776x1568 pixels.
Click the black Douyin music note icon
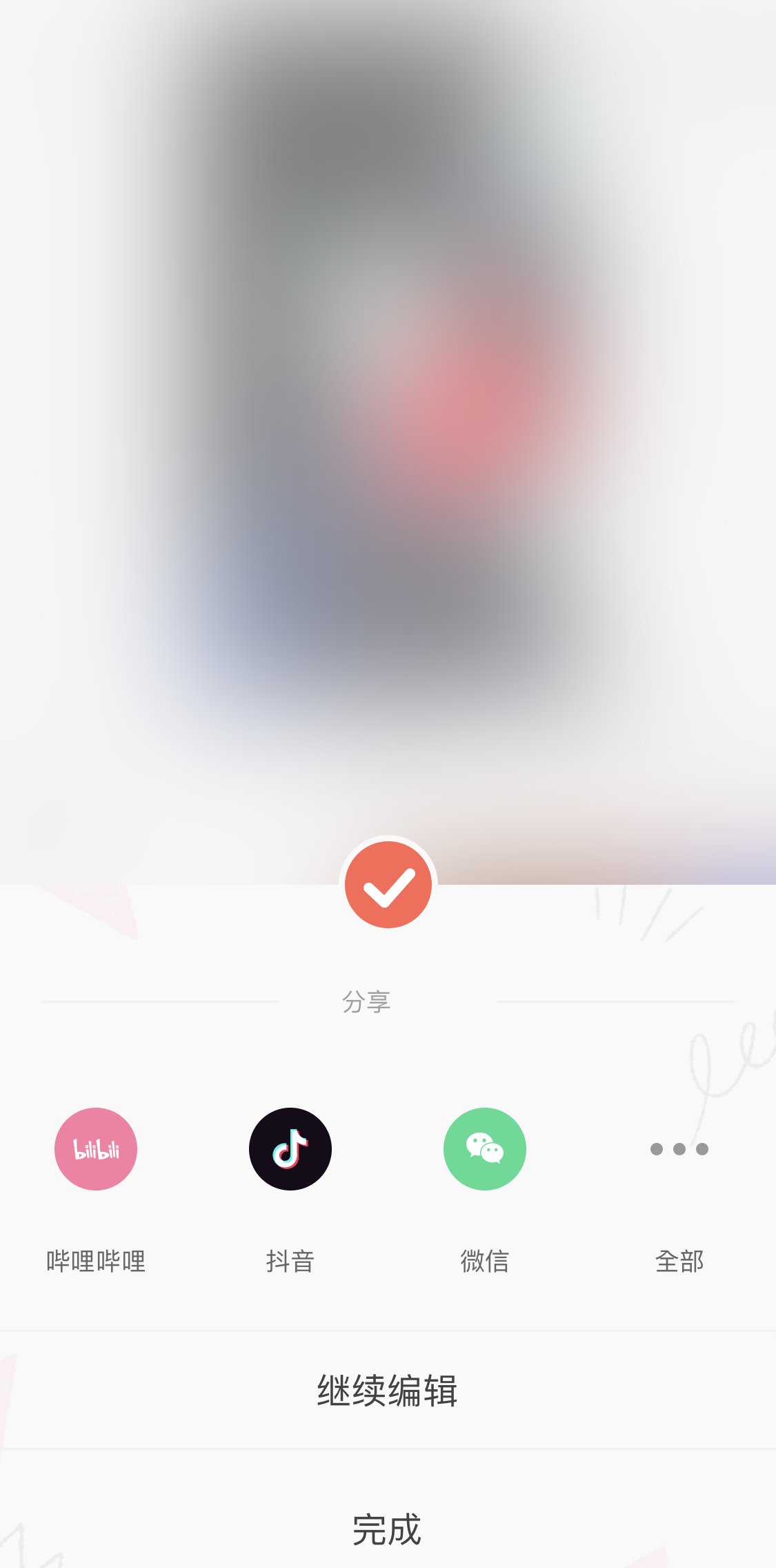click(290, 1148)
